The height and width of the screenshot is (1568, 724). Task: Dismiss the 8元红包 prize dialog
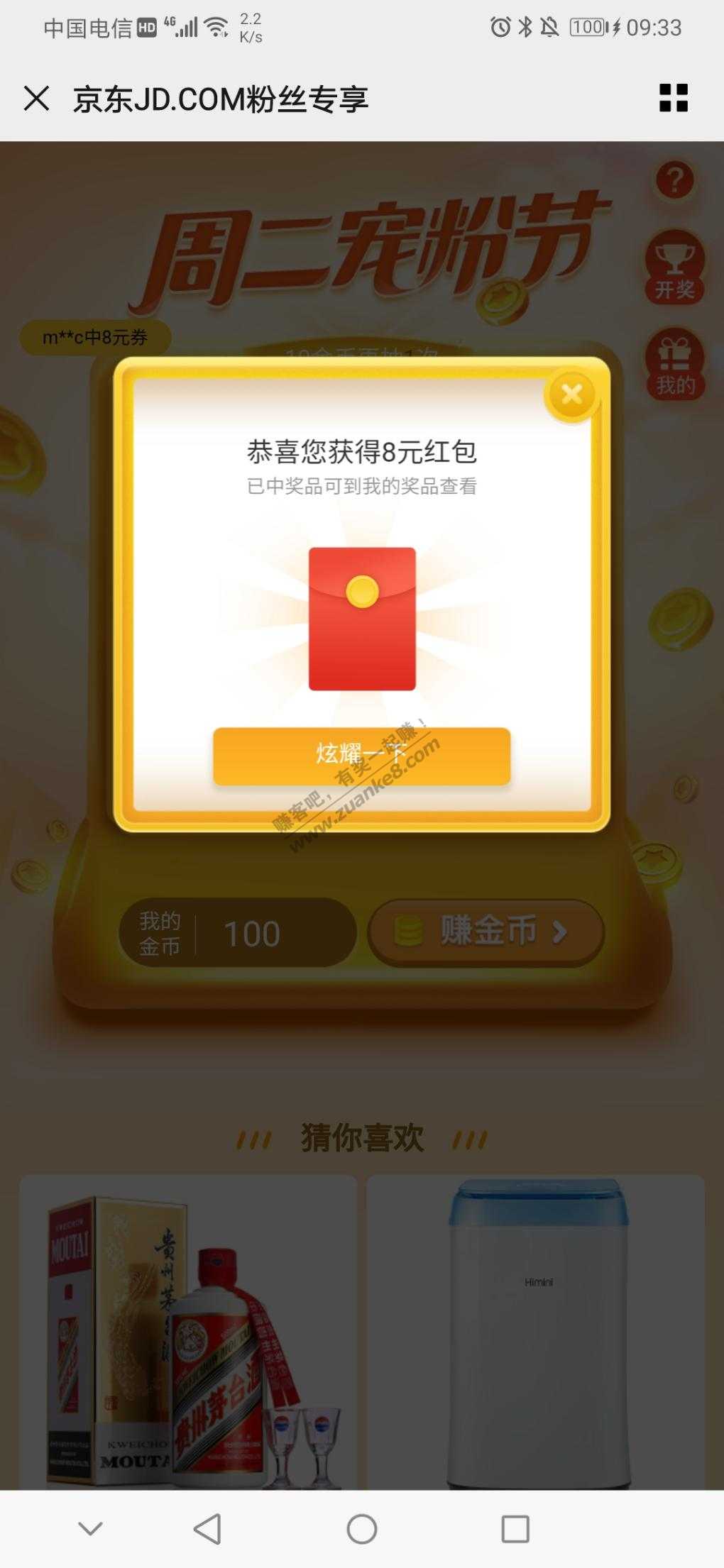(x=571, y=394)
